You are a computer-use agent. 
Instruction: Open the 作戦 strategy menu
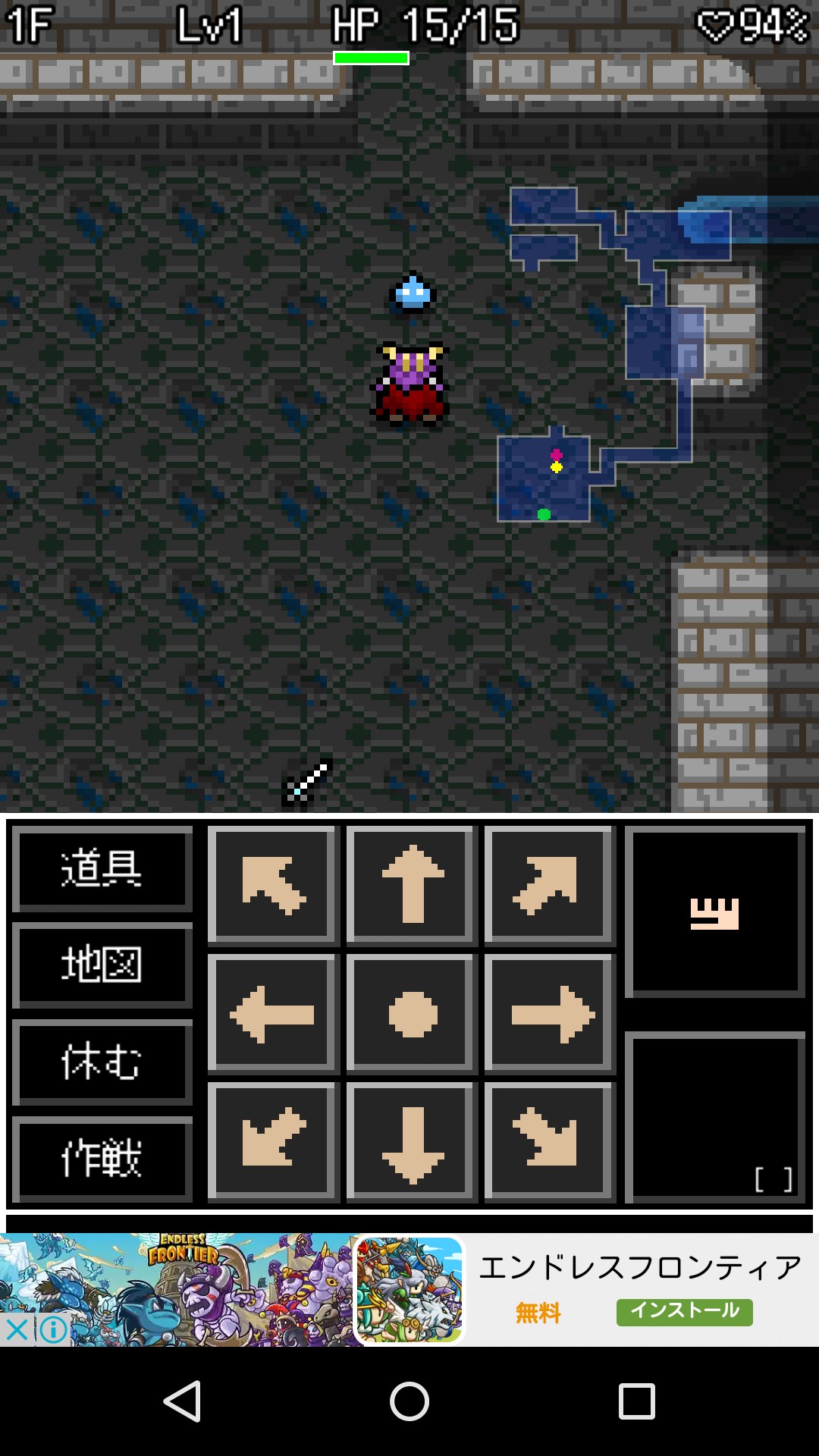pos(102,1158)
